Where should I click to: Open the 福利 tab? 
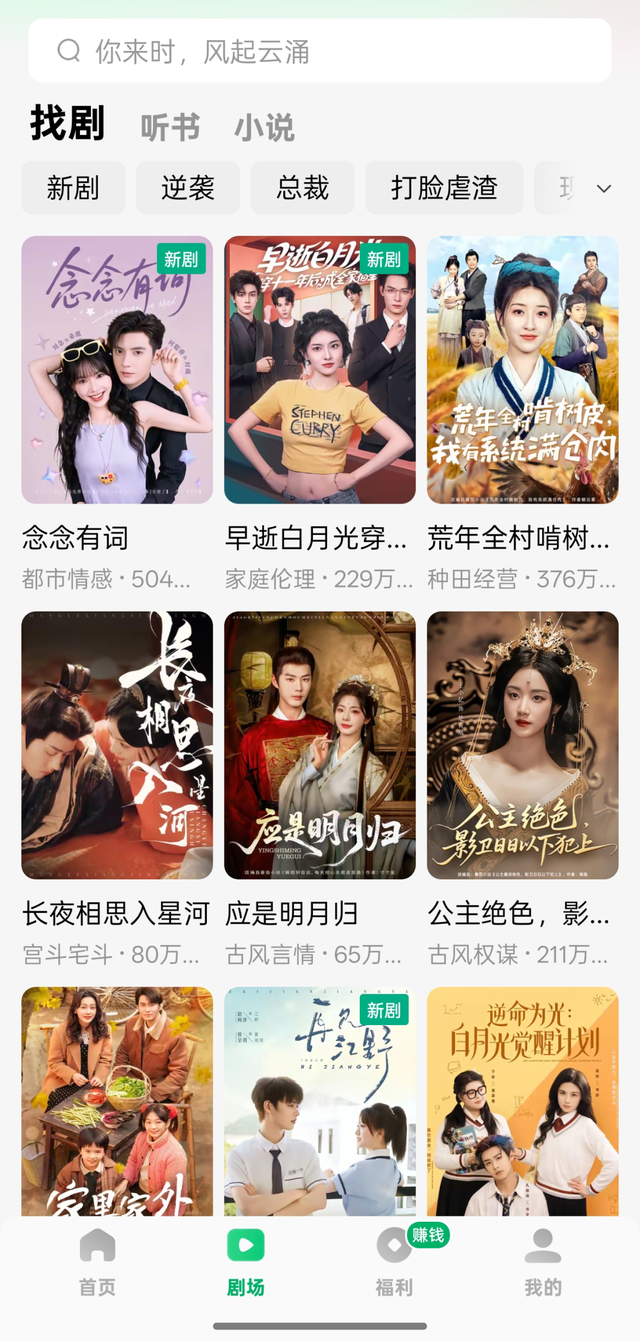pyautogui.click(x=394, y=1263)
